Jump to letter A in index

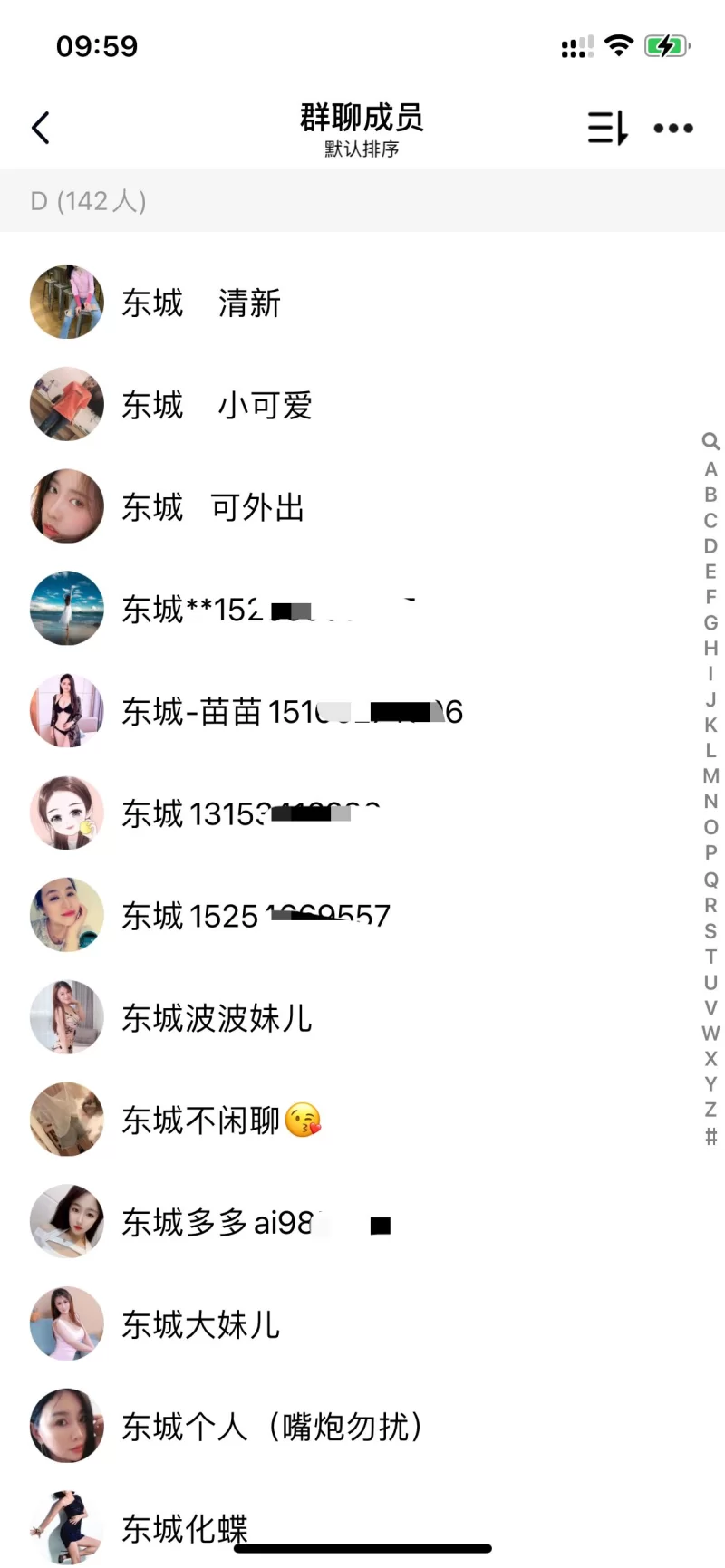(710, 469)
